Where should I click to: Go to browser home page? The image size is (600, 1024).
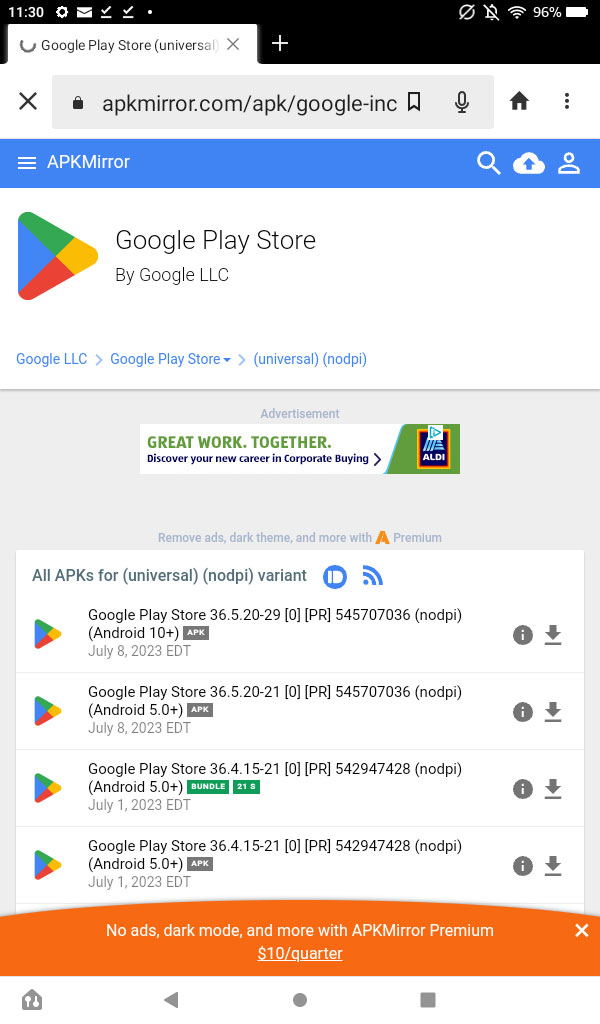coord(519,101)
